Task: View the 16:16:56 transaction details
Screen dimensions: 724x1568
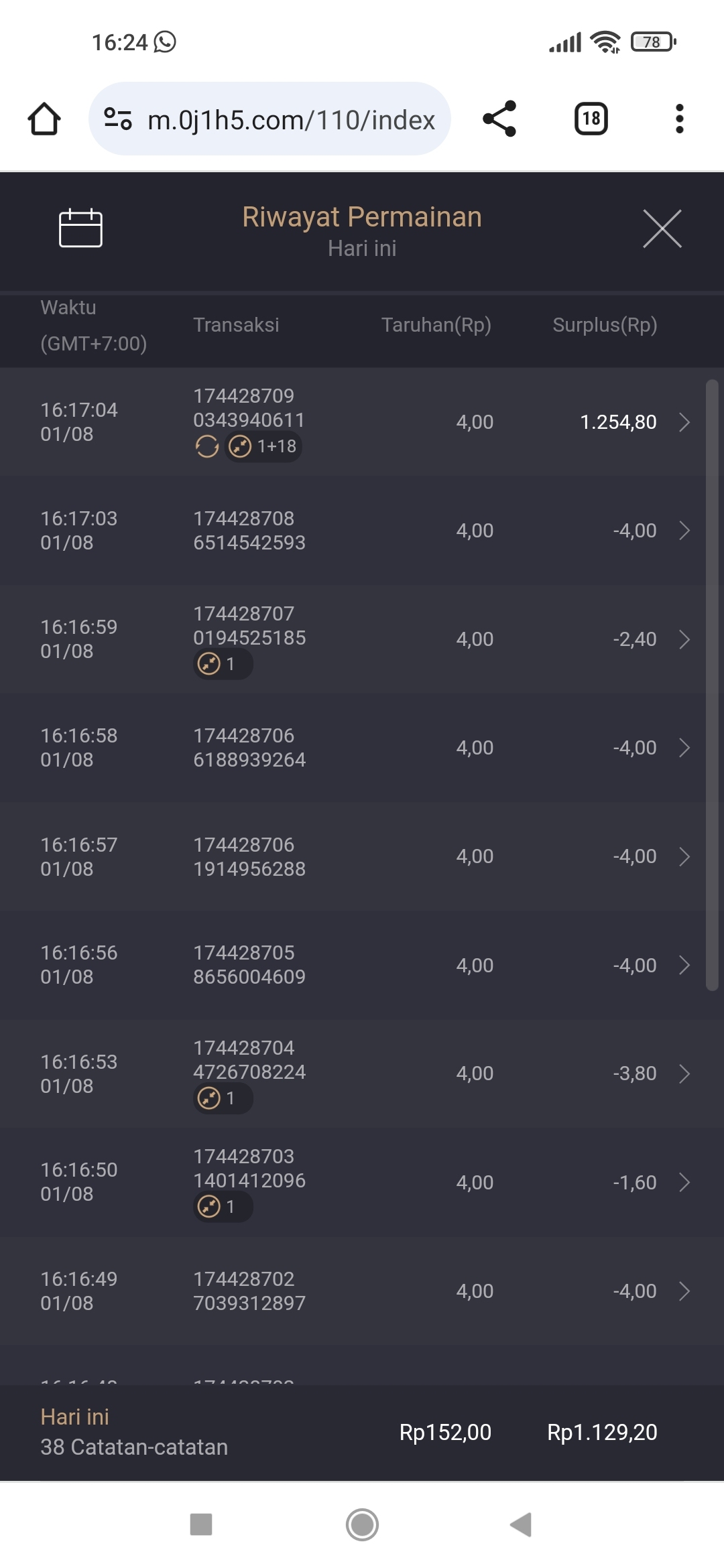Action: [x=362, y=965]
